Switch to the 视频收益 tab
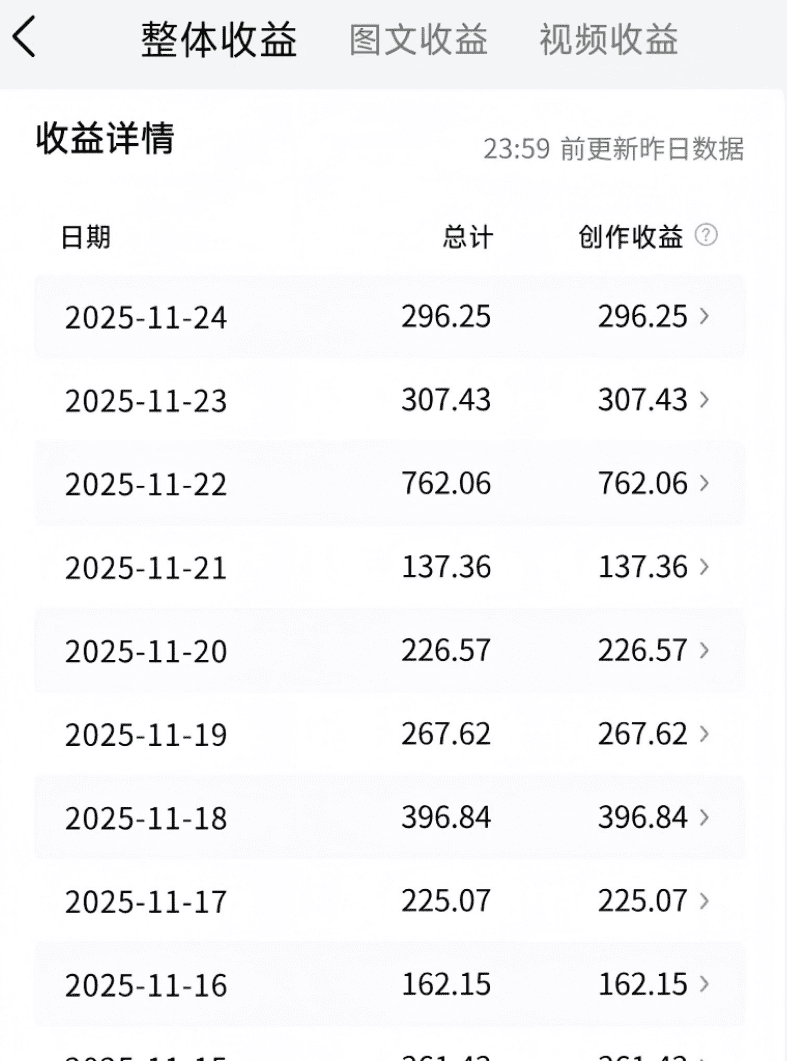 coord(606,40)
